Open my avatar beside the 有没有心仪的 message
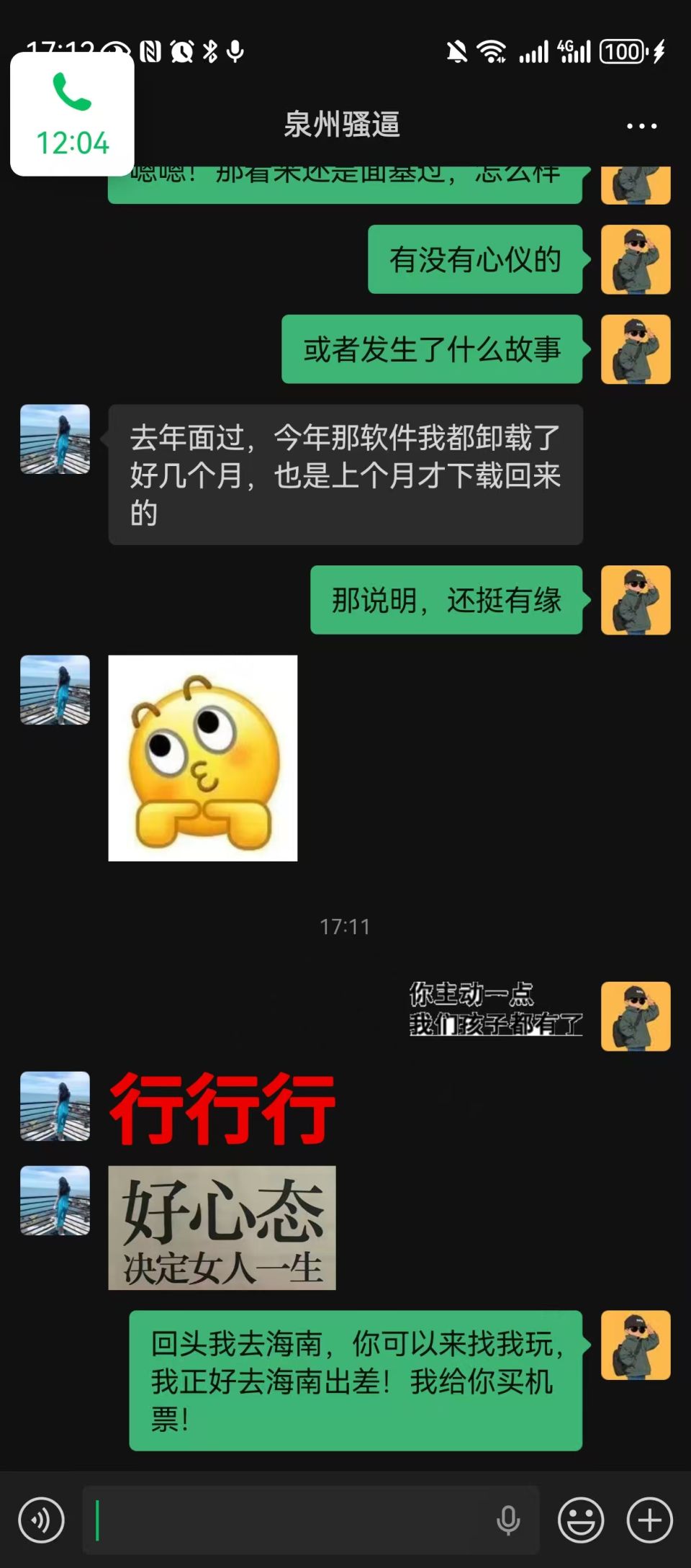691x1568 pixels. [x=636, y=259]
